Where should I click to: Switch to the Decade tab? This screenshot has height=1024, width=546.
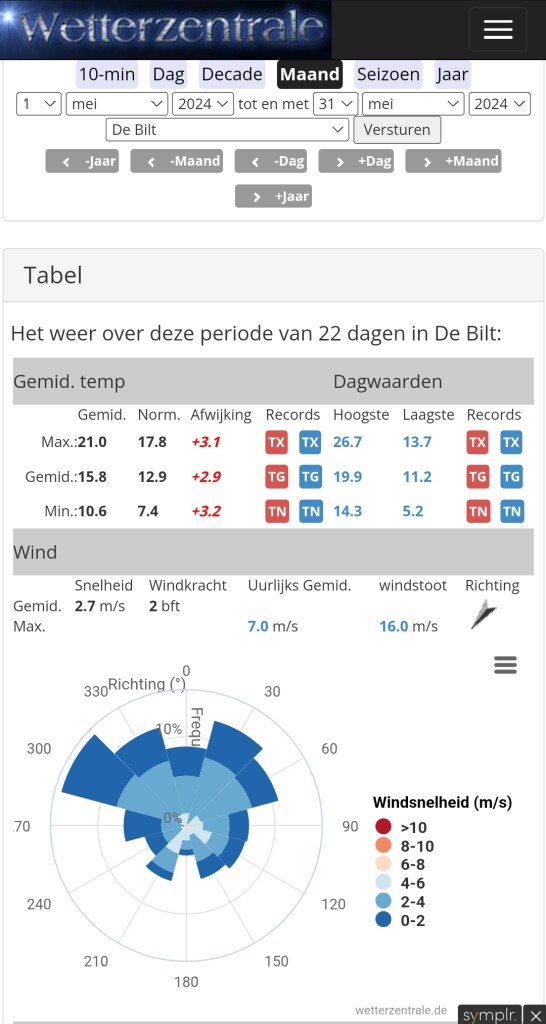(x=232, y=74)
